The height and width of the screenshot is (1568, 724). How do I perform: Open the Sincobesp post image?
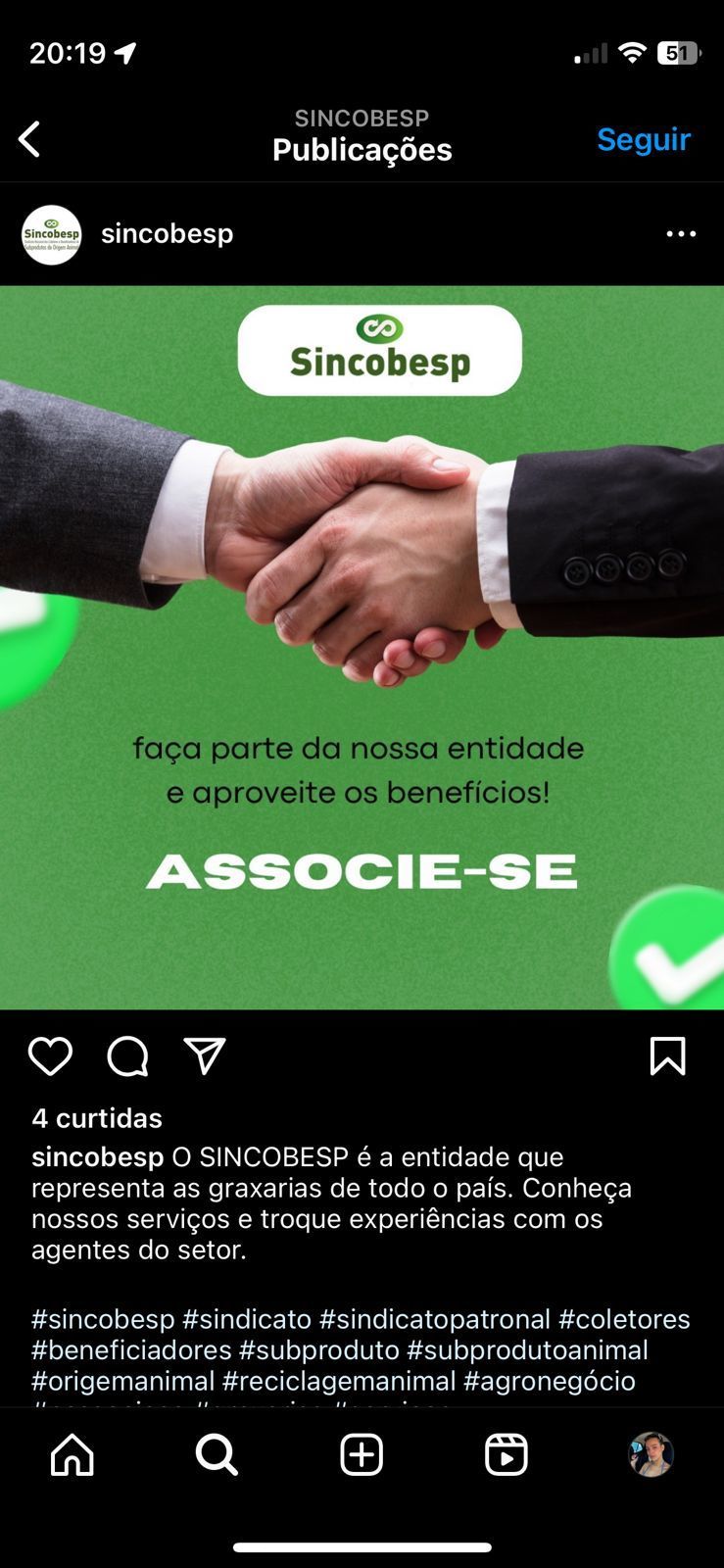click(x=362, y=647)
